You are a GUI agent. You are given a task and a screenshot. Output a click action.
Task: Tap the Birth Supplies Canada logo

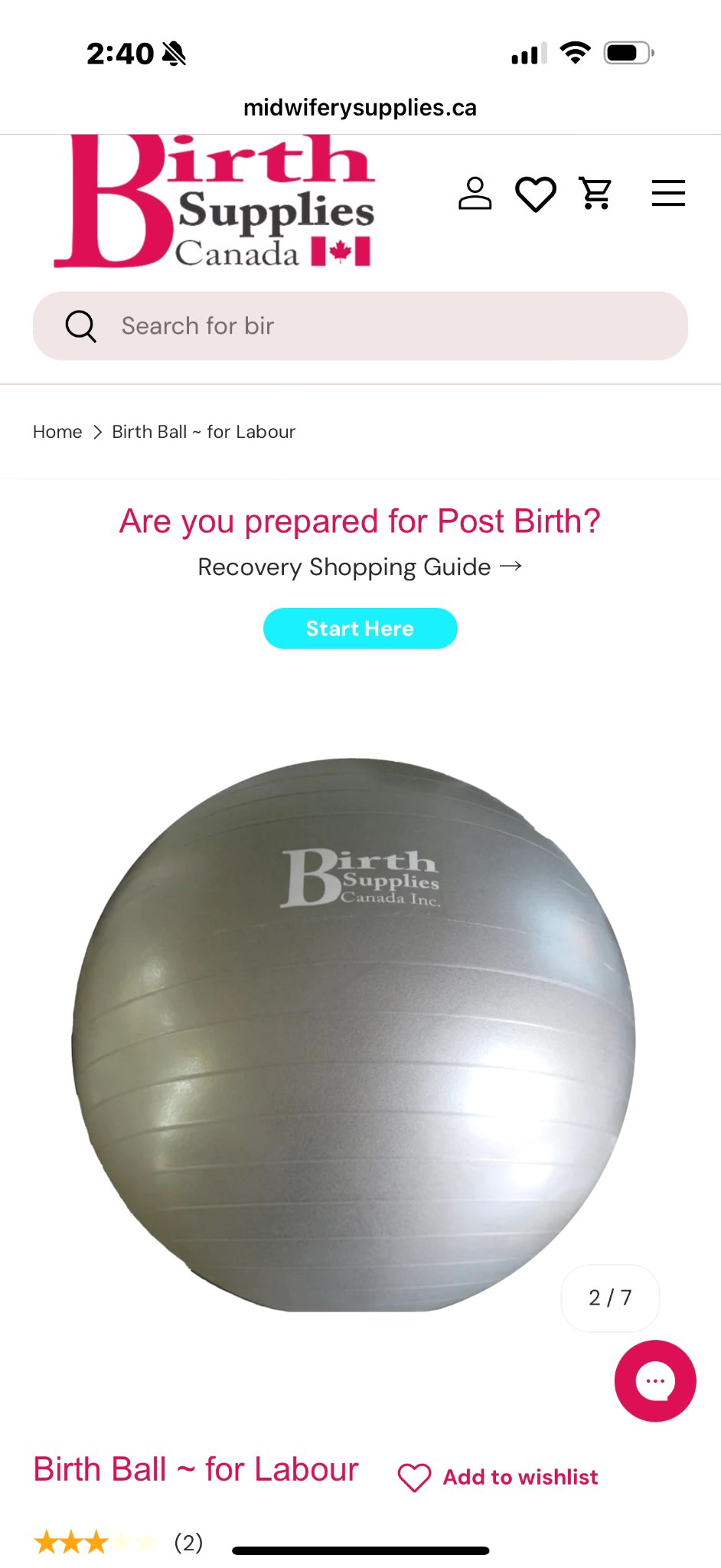(214, 203)
